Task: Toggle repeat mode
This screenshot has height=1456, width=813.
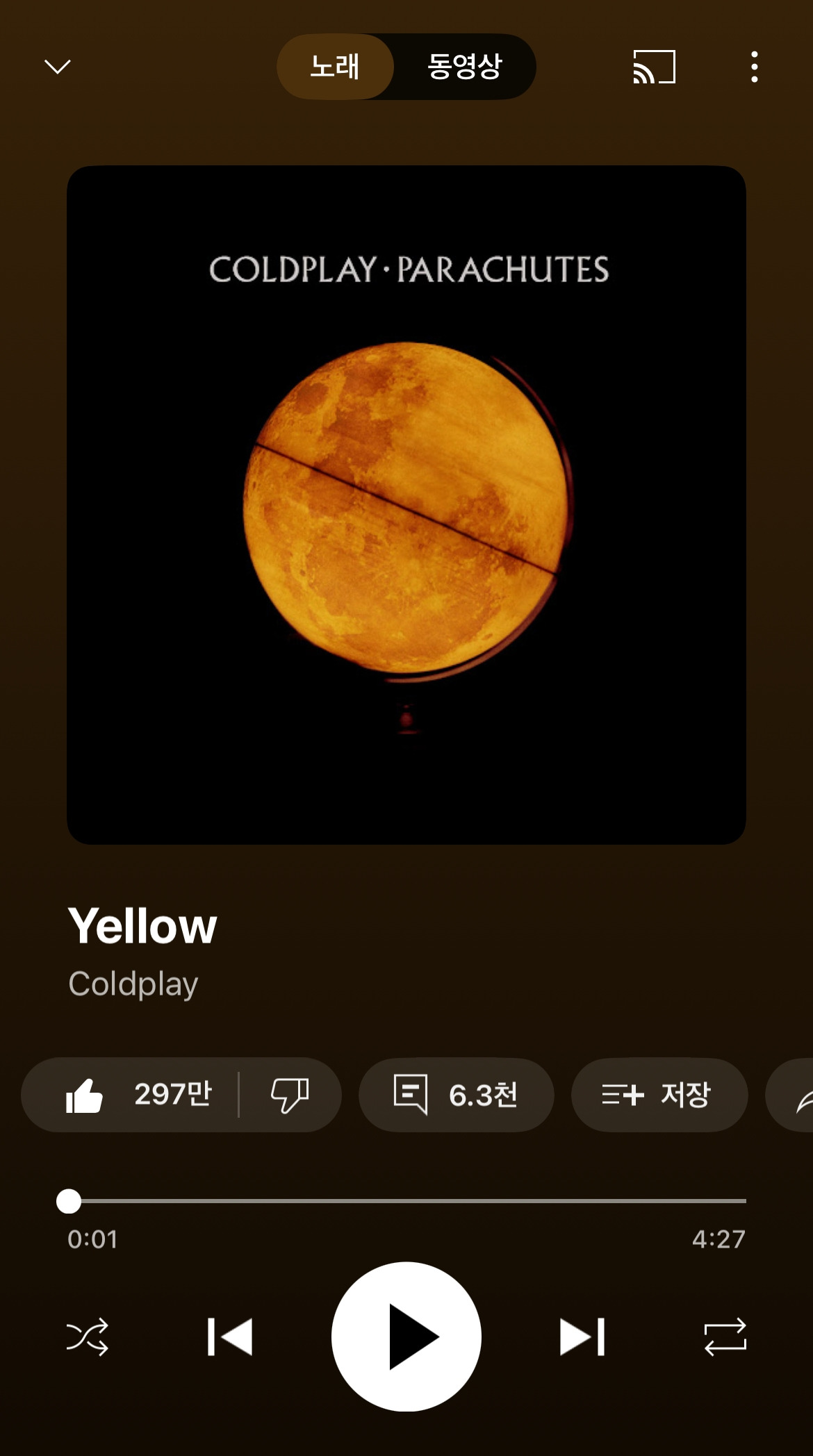Action: pyautogui.click(x=725, y=1337)
